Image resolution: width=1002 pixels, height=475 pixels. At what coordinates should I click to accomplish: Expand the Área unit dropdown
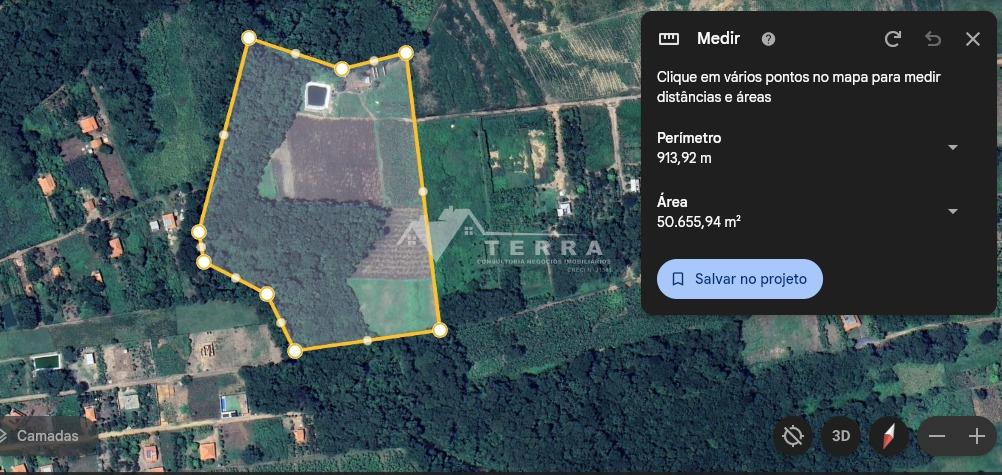click(x=952, y=211)
